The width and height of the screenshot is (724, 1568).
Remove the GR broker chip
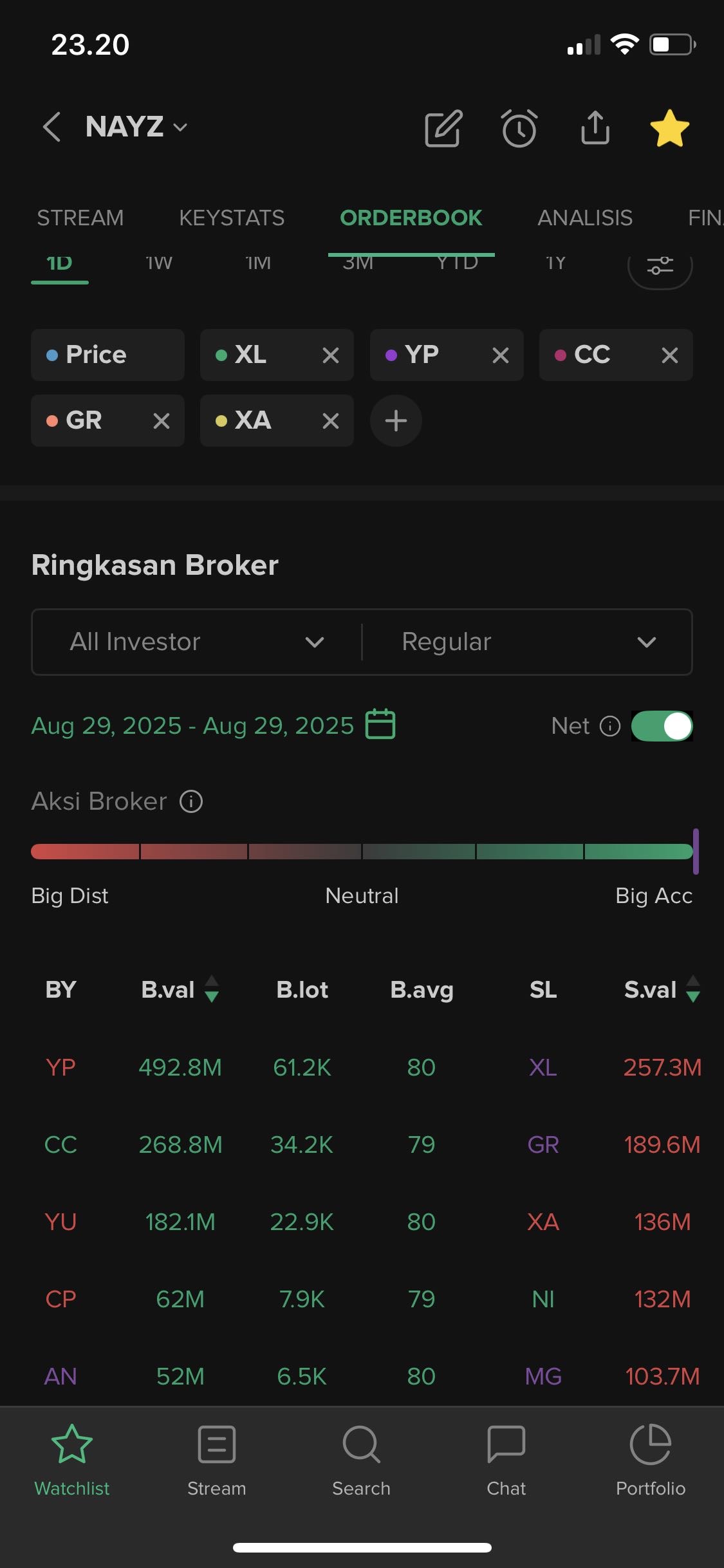pos(162,421)
